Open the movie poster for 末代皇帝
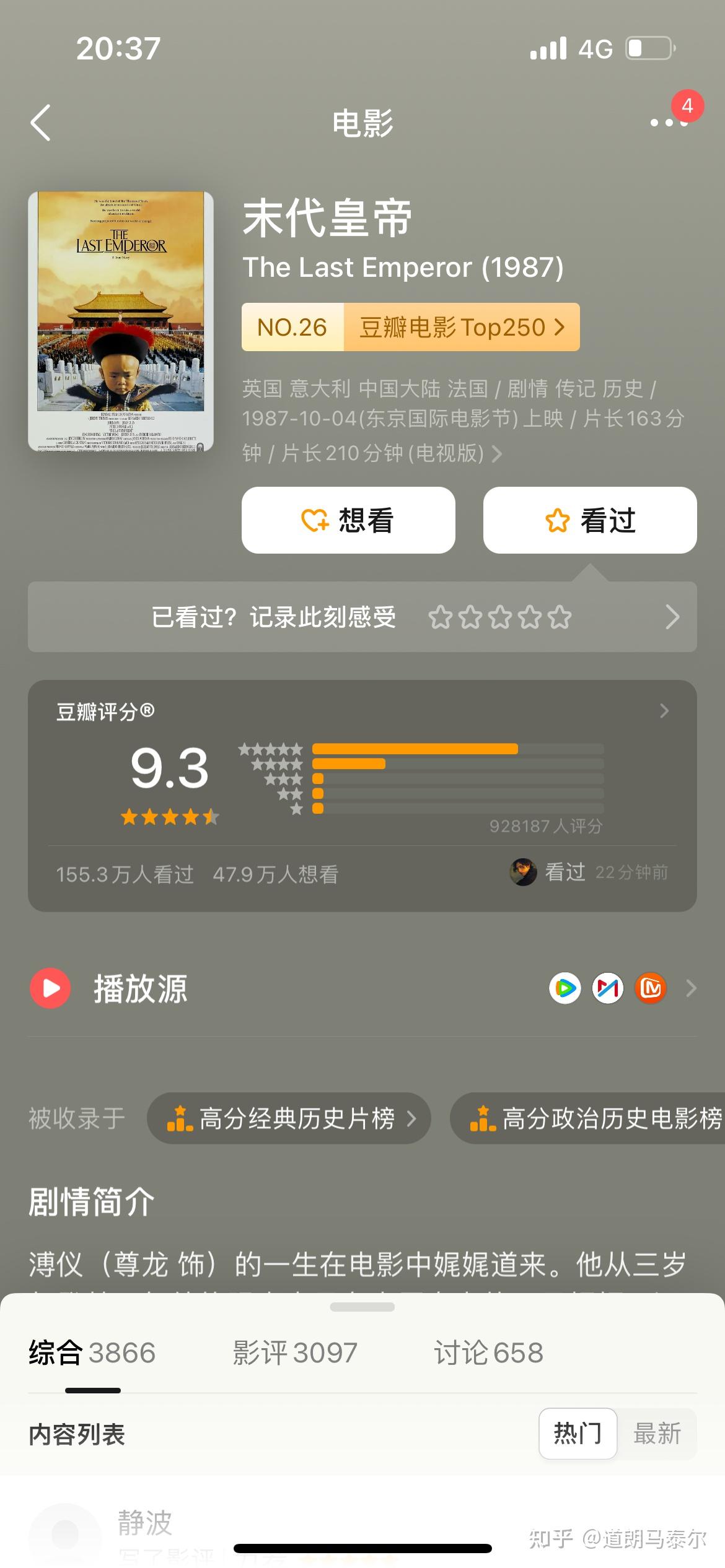The height and width of the screenshot is (1568, 725). coord(121,321)
